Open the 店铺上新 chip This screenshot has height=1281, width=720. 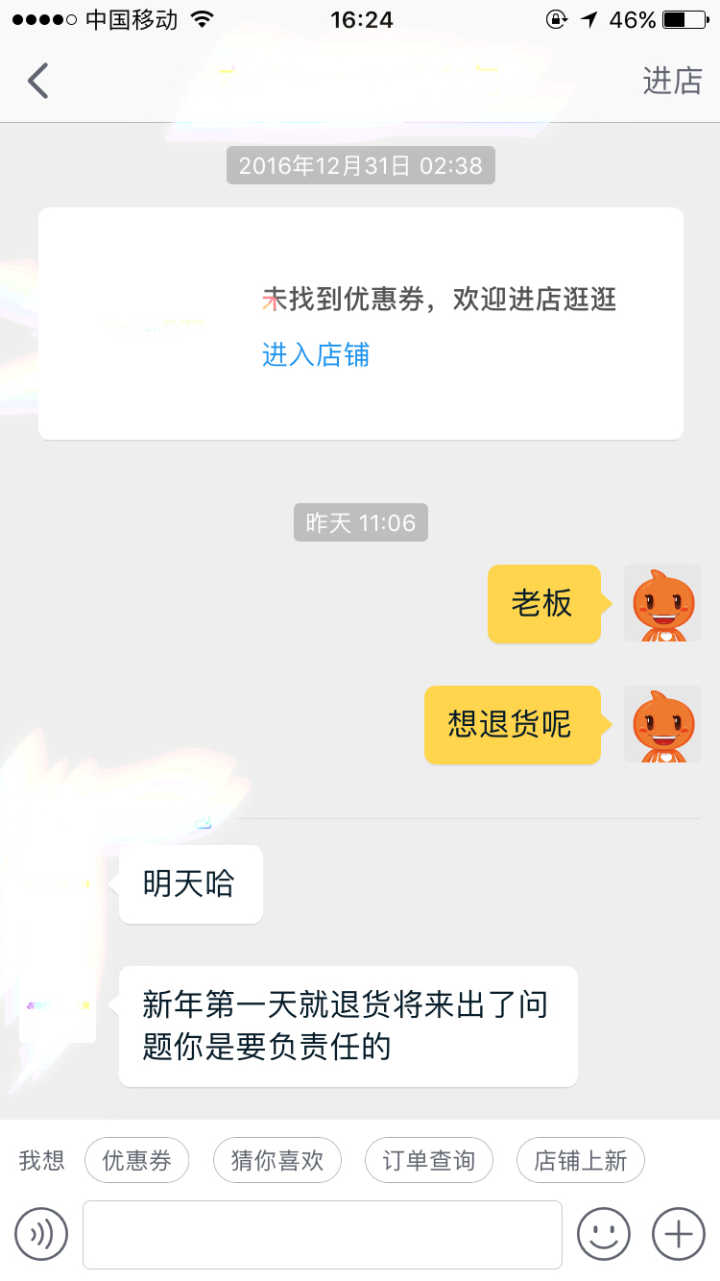click(x=580, y=1160)
